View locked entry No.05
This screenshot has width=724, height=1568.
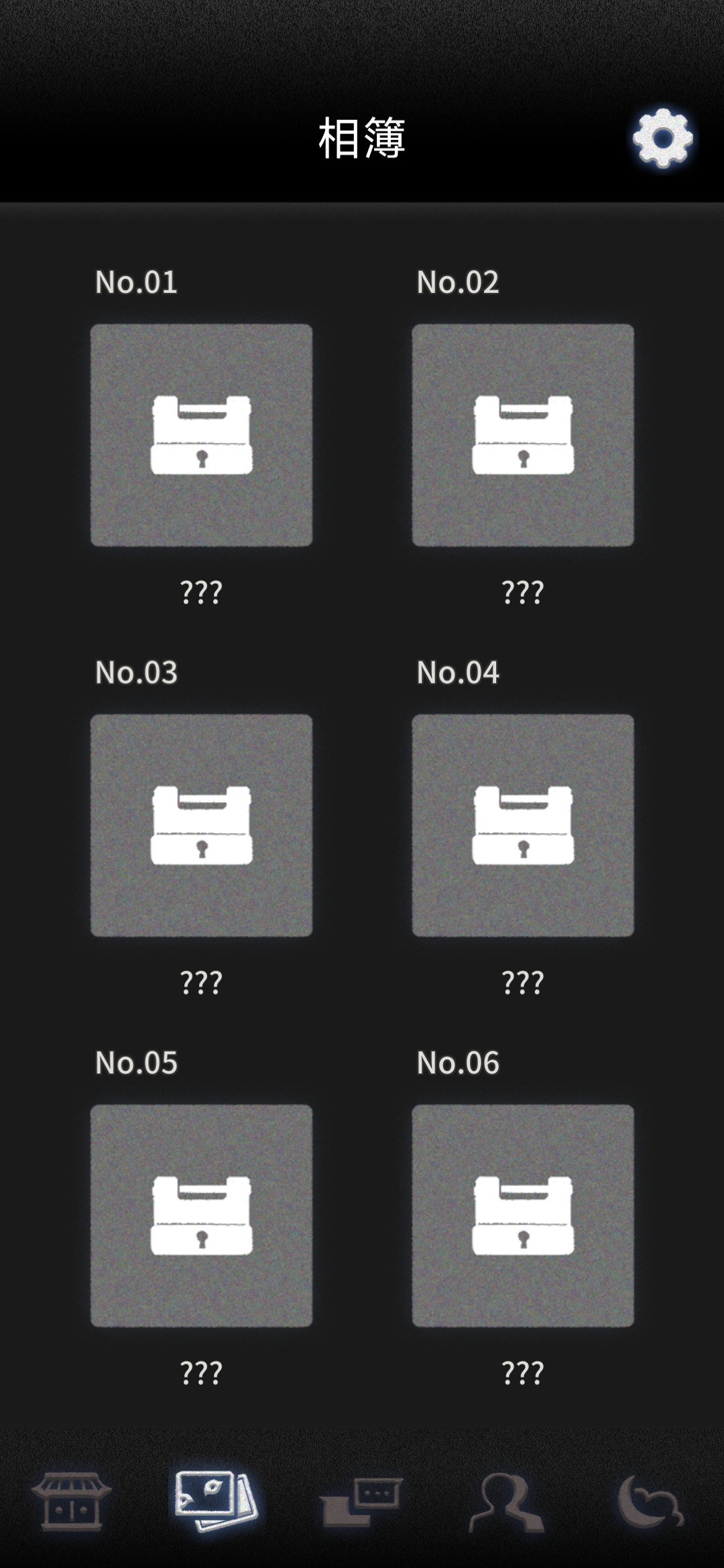(201, 1215)
